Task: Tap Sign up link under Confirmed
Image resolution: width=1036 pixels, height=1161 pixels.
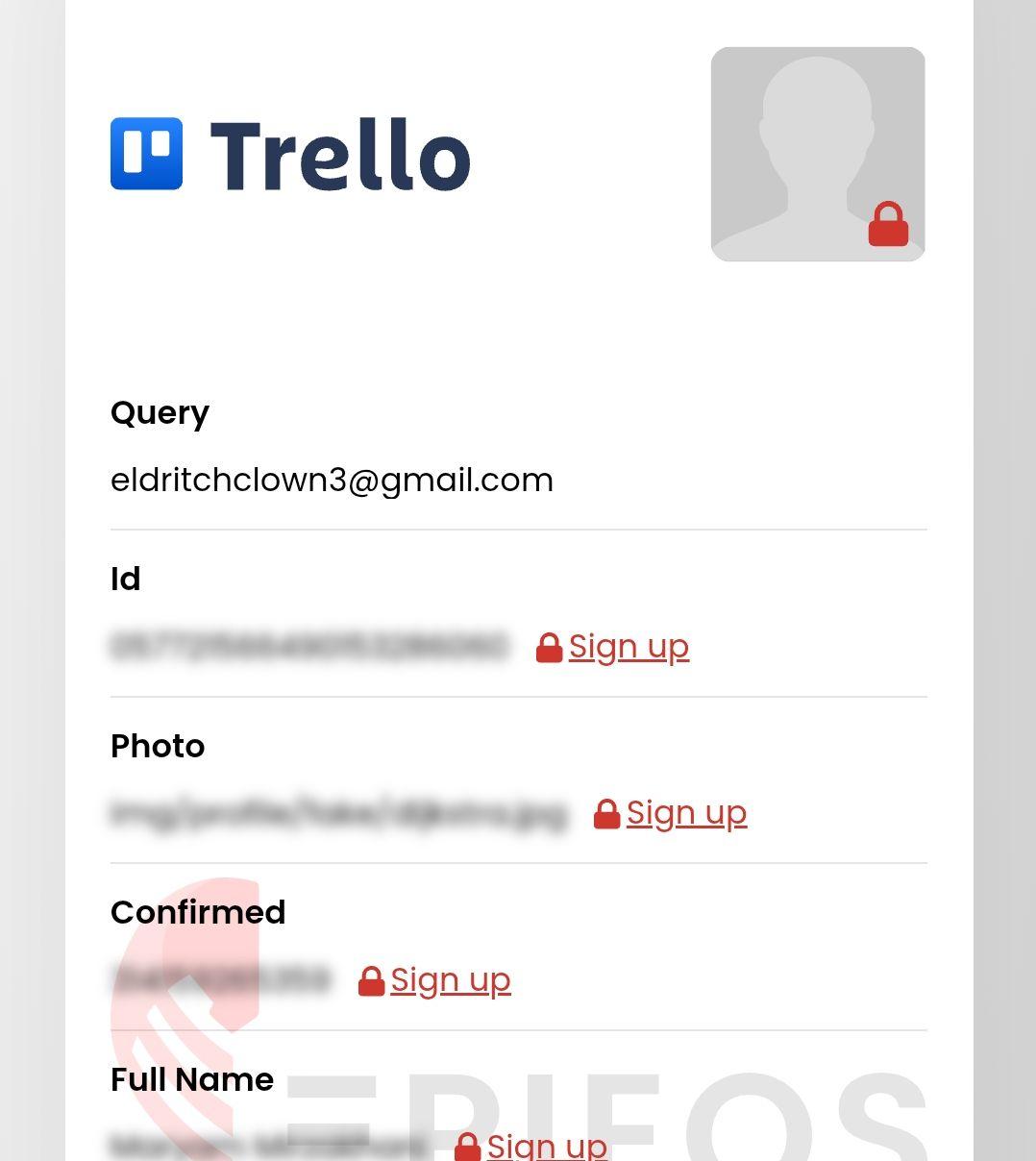Action: coord(450,980)
